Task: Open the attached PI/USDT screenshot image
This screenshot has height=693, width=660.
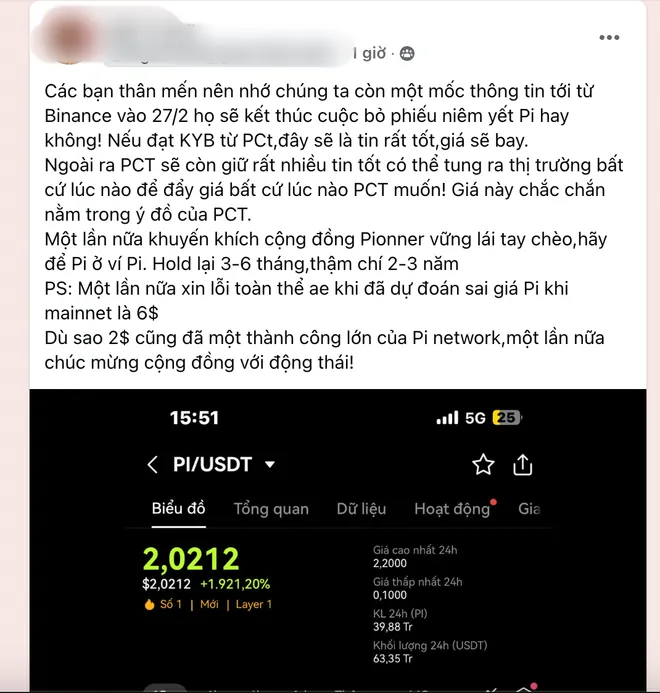Action: coord(330,540)
